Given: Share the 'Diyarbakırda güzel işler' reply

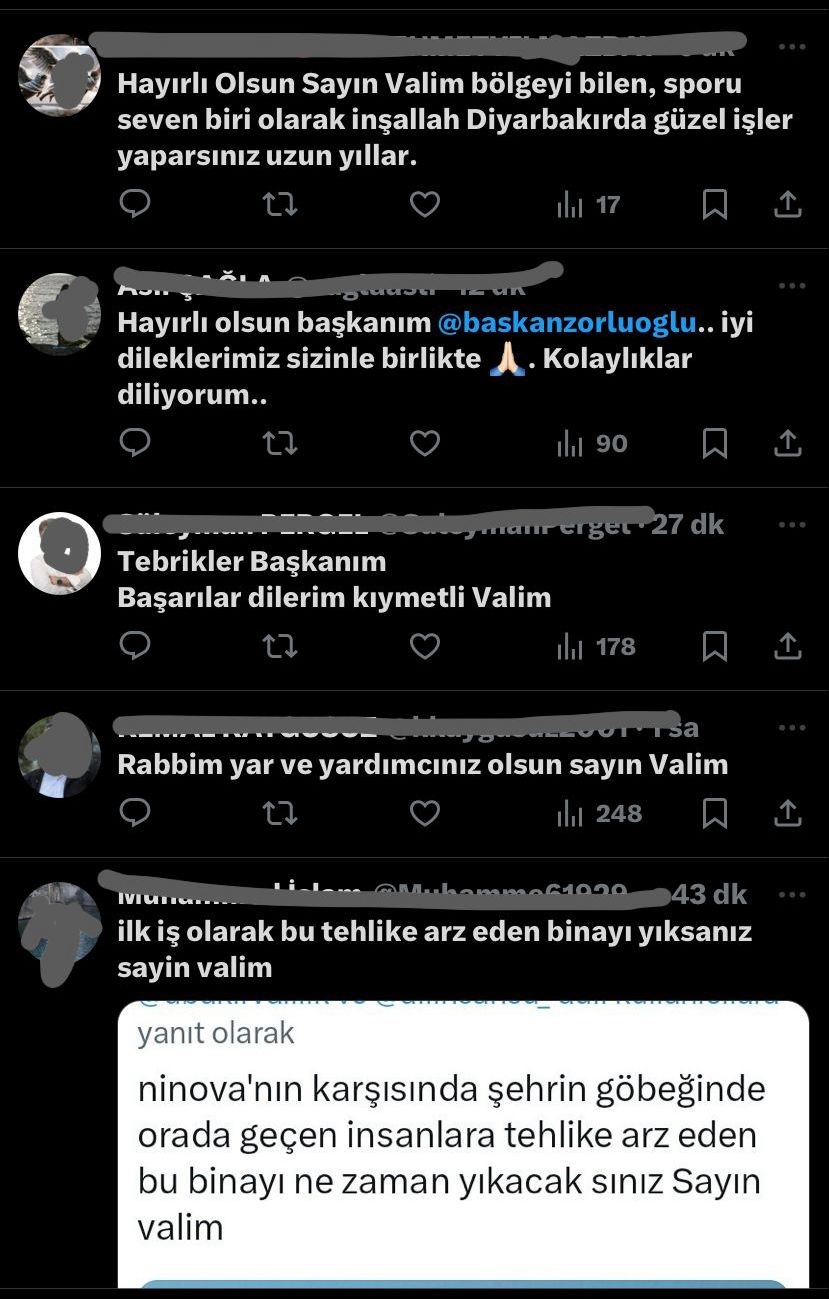Looking at the screenshot, I should (x=788, y=205).
